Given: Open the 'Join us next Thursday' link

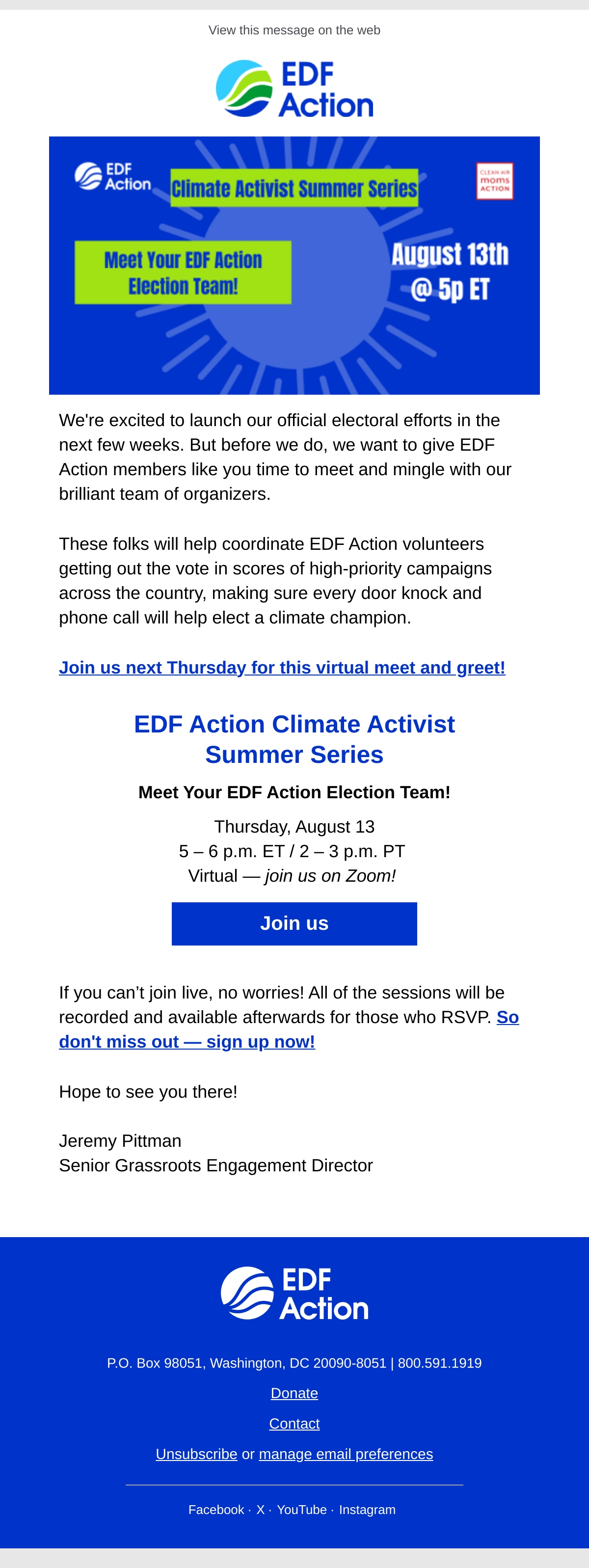Looking at the screenshot, I should 282,668.
